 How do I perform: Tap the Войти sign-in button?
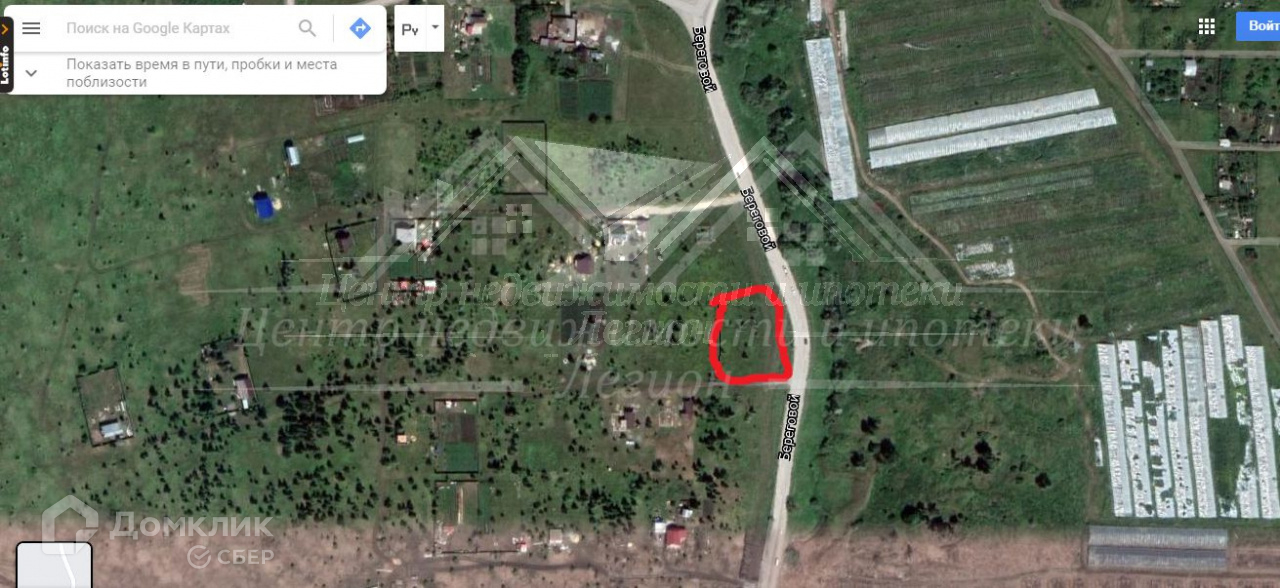click(1259, 25)
